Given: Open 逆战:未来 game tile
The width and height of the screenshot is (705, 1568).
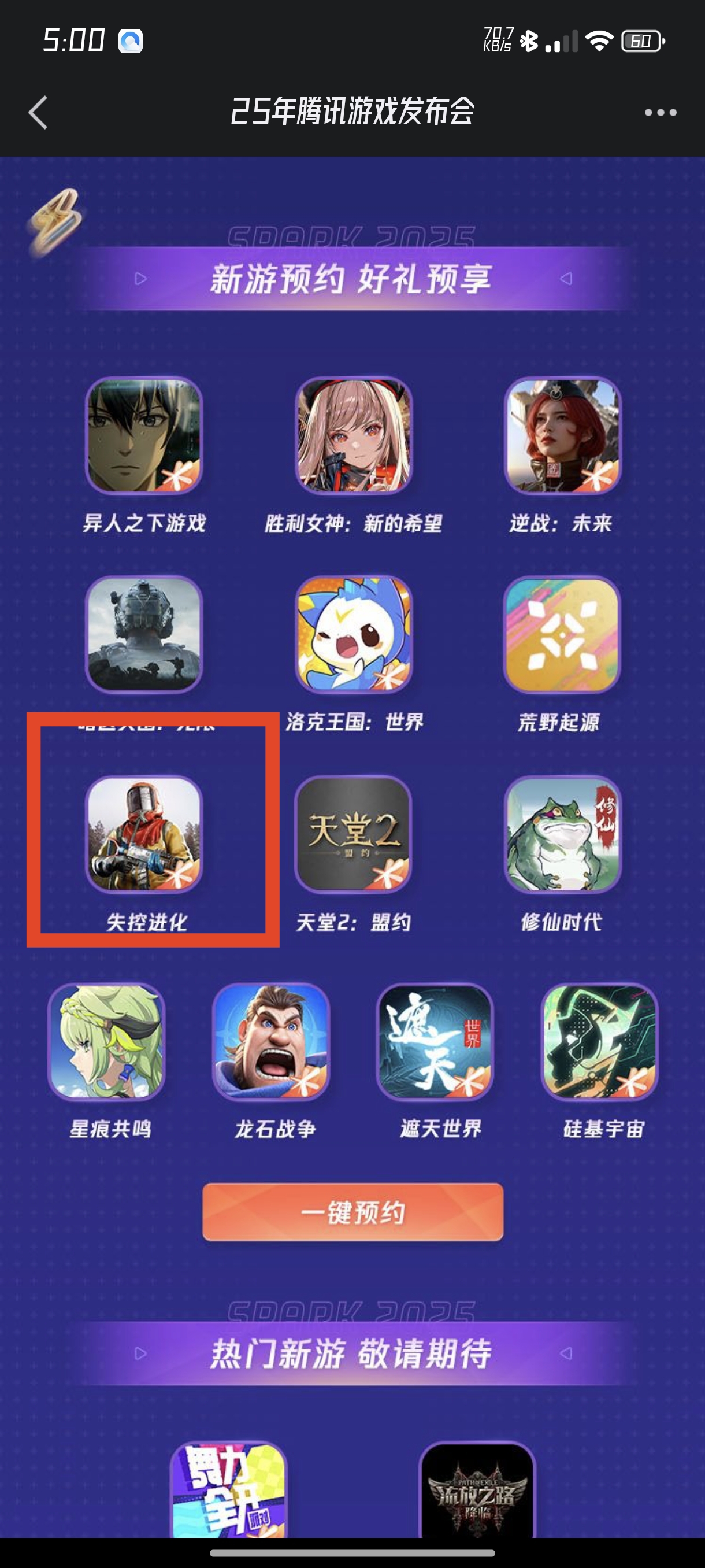Looking at the screenshot, I should click(x=562, y=435).
